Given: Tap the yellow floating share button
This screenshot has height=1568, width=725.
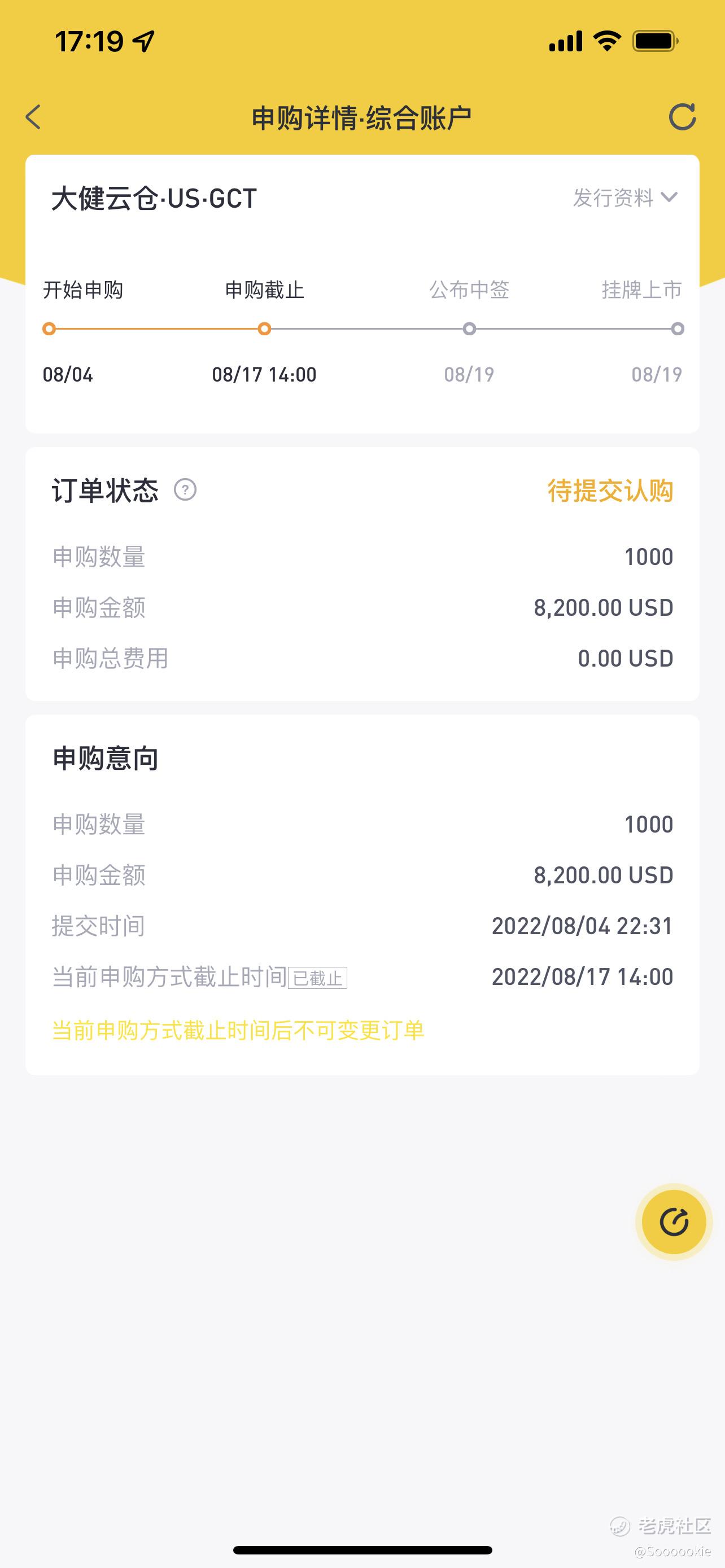Looking at the screenshot, I should coord(674,1221).
